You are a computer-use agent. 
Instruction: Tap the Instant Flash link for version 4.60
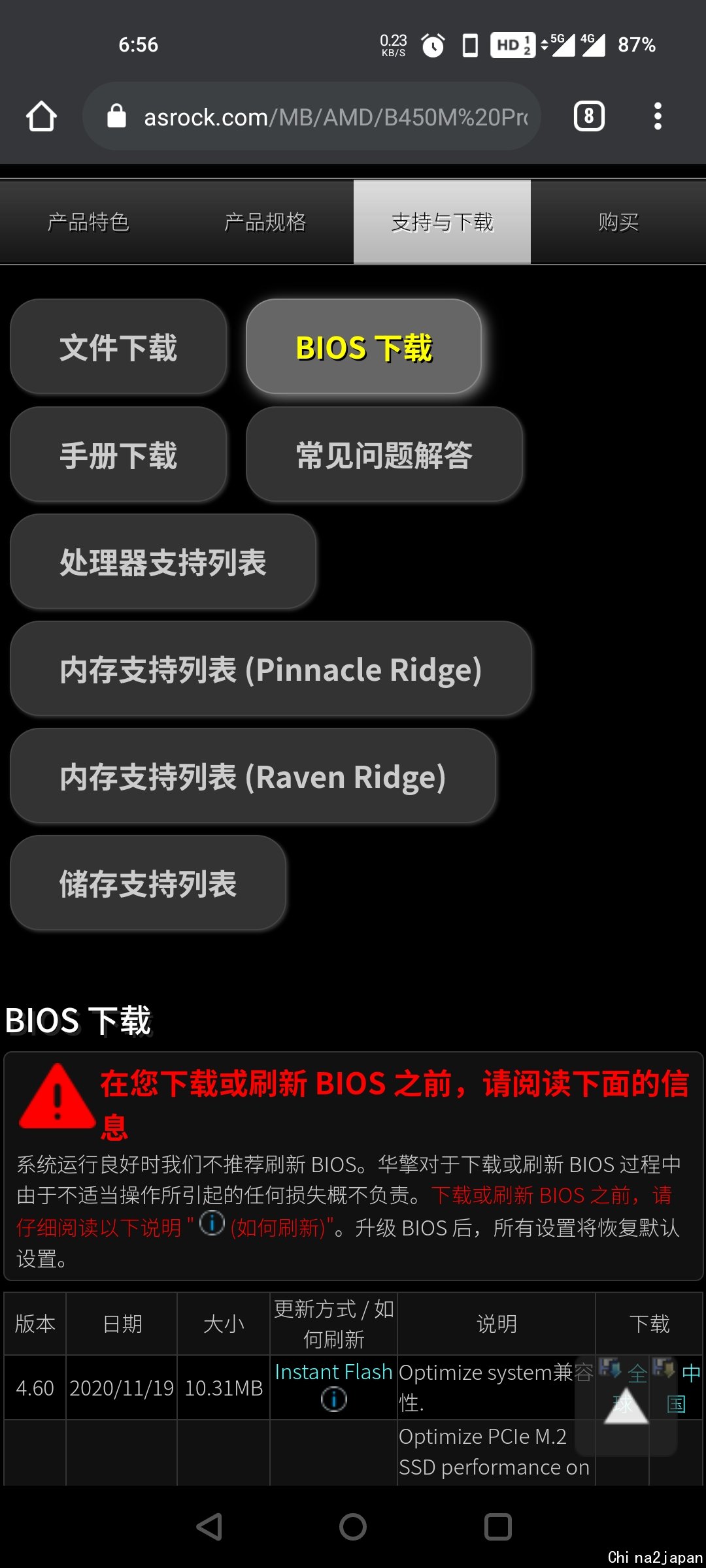333,1371
